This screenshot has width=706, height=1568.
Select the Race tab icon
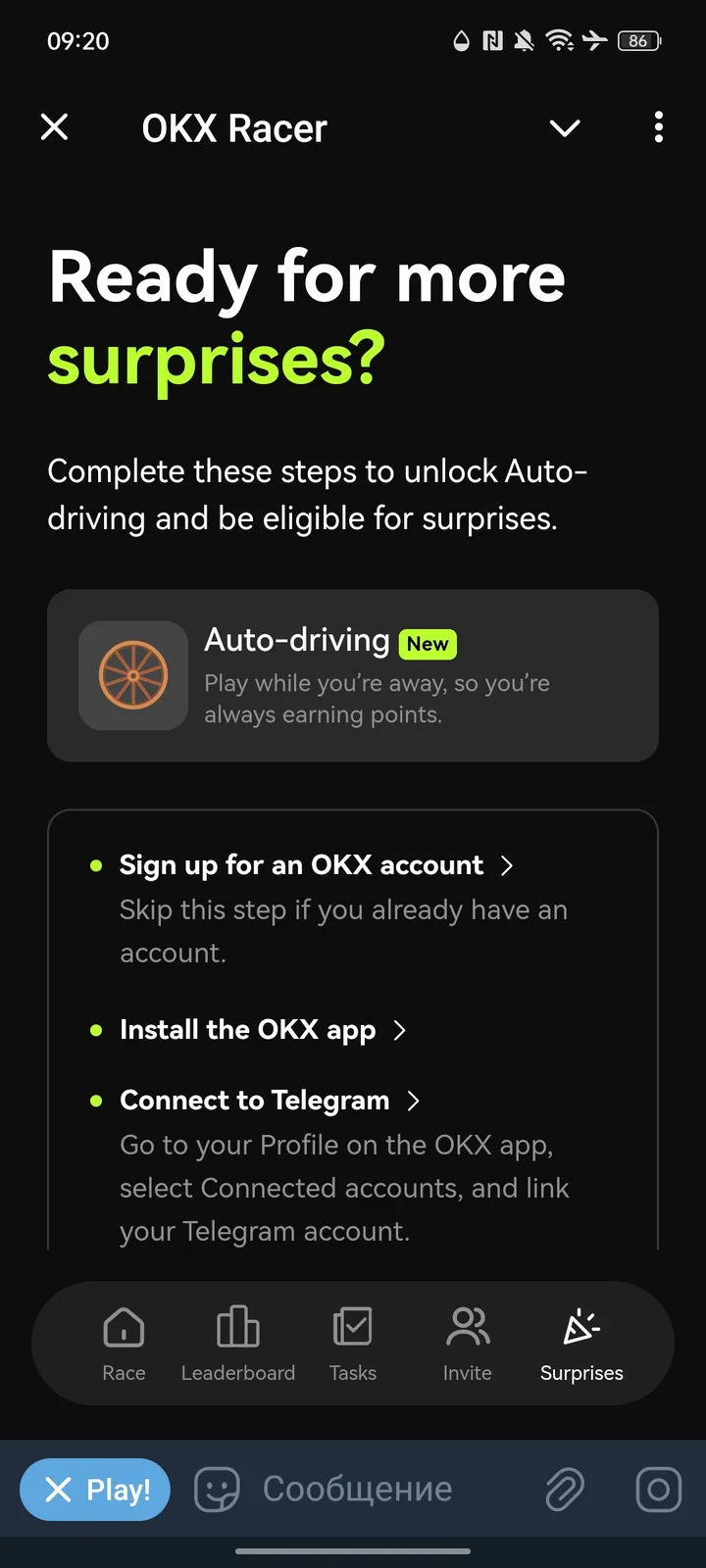coord(124,1326)
